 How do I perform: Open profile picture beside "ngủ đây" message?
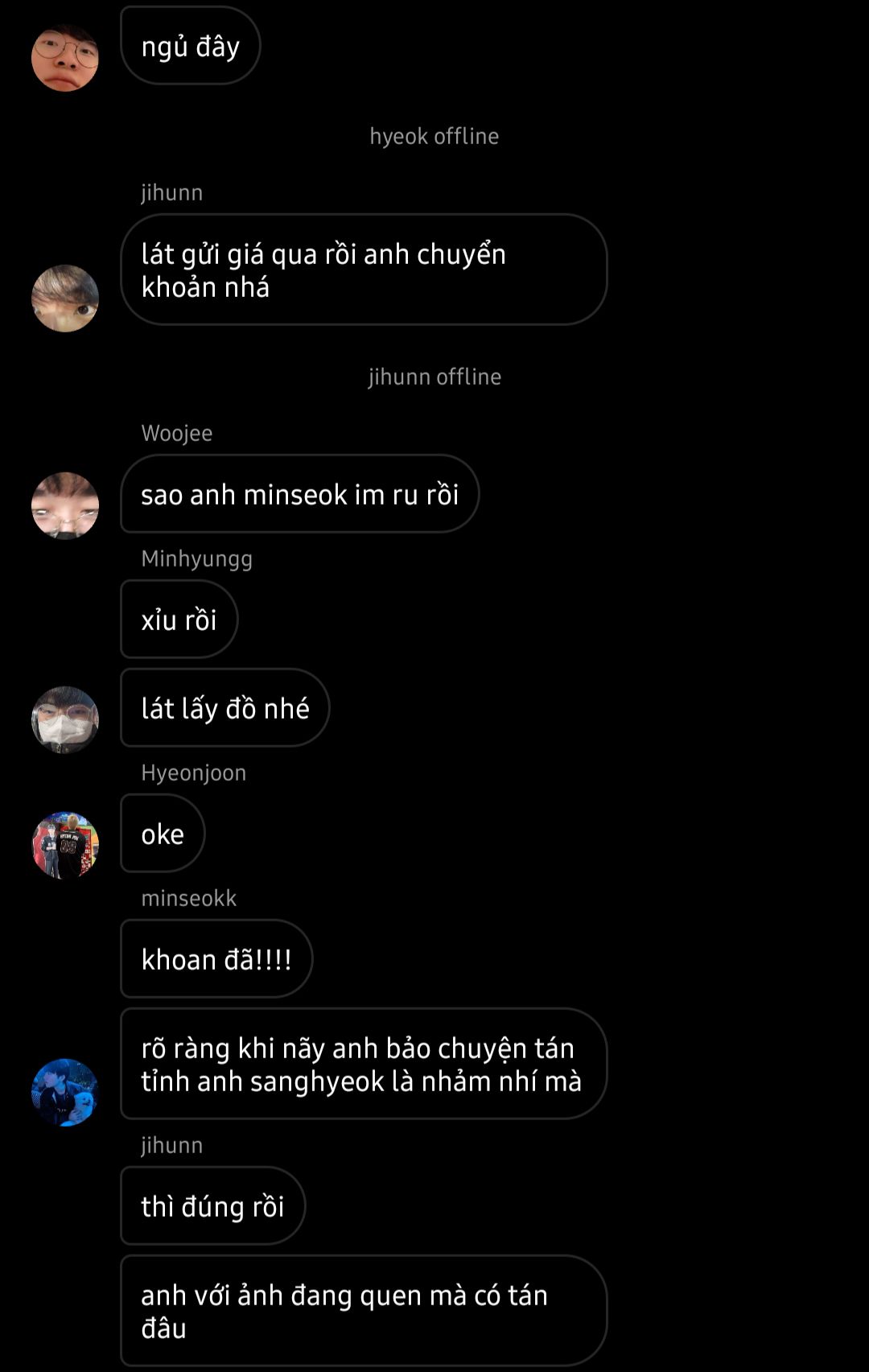65,58
